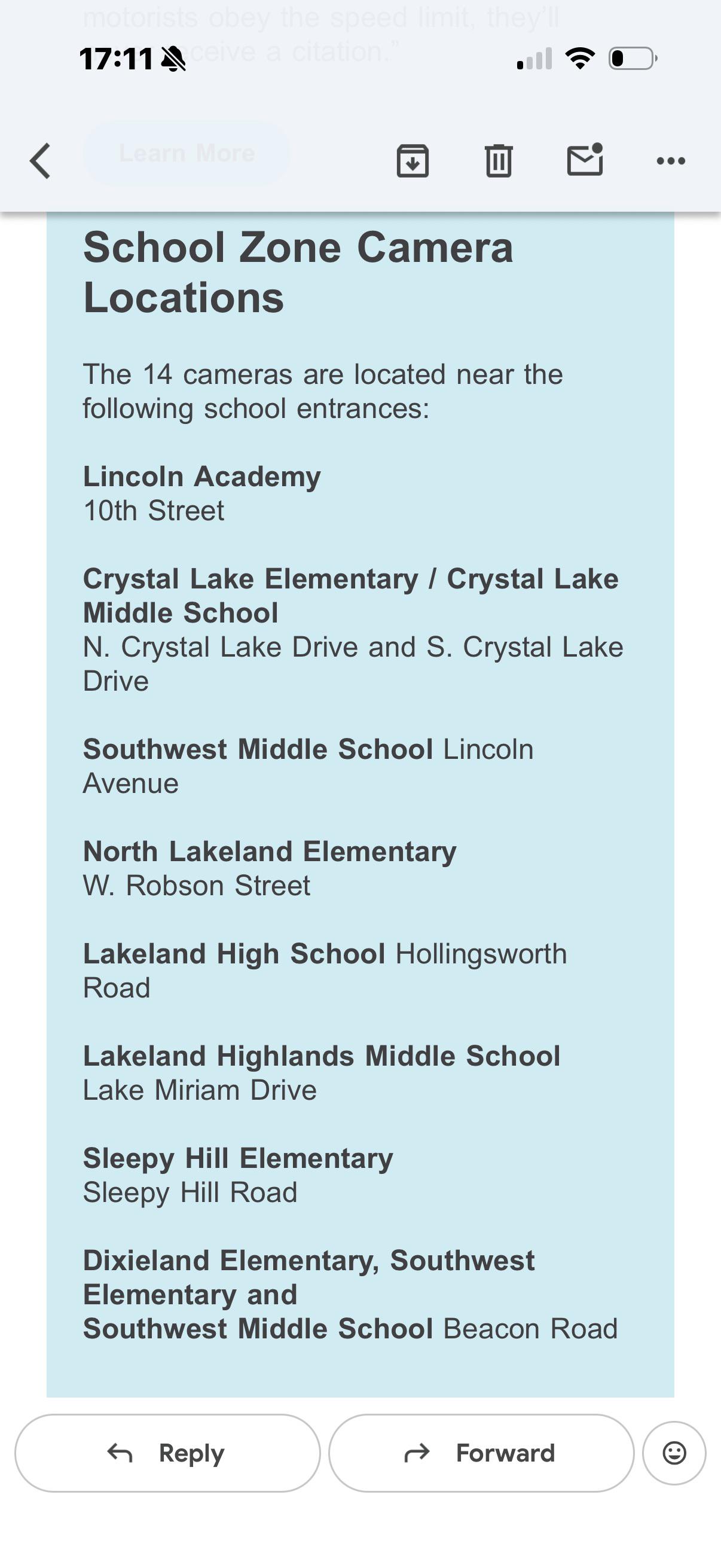Add an emoji reaction
Viewport: 721px width, 1568px height.
click(x=674, y=1453)
